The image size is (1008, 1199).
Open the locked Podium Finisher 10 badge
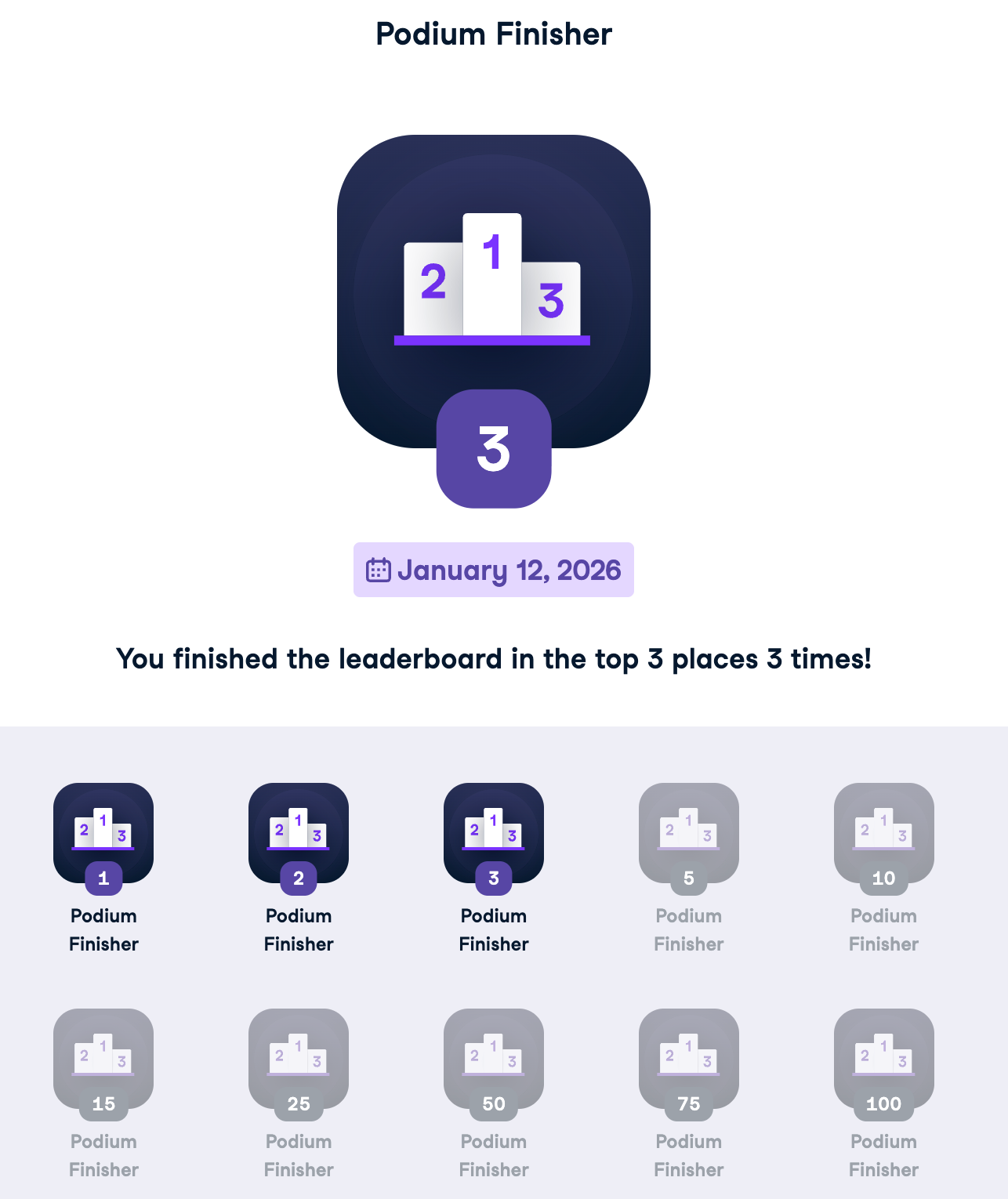point(884,834)
